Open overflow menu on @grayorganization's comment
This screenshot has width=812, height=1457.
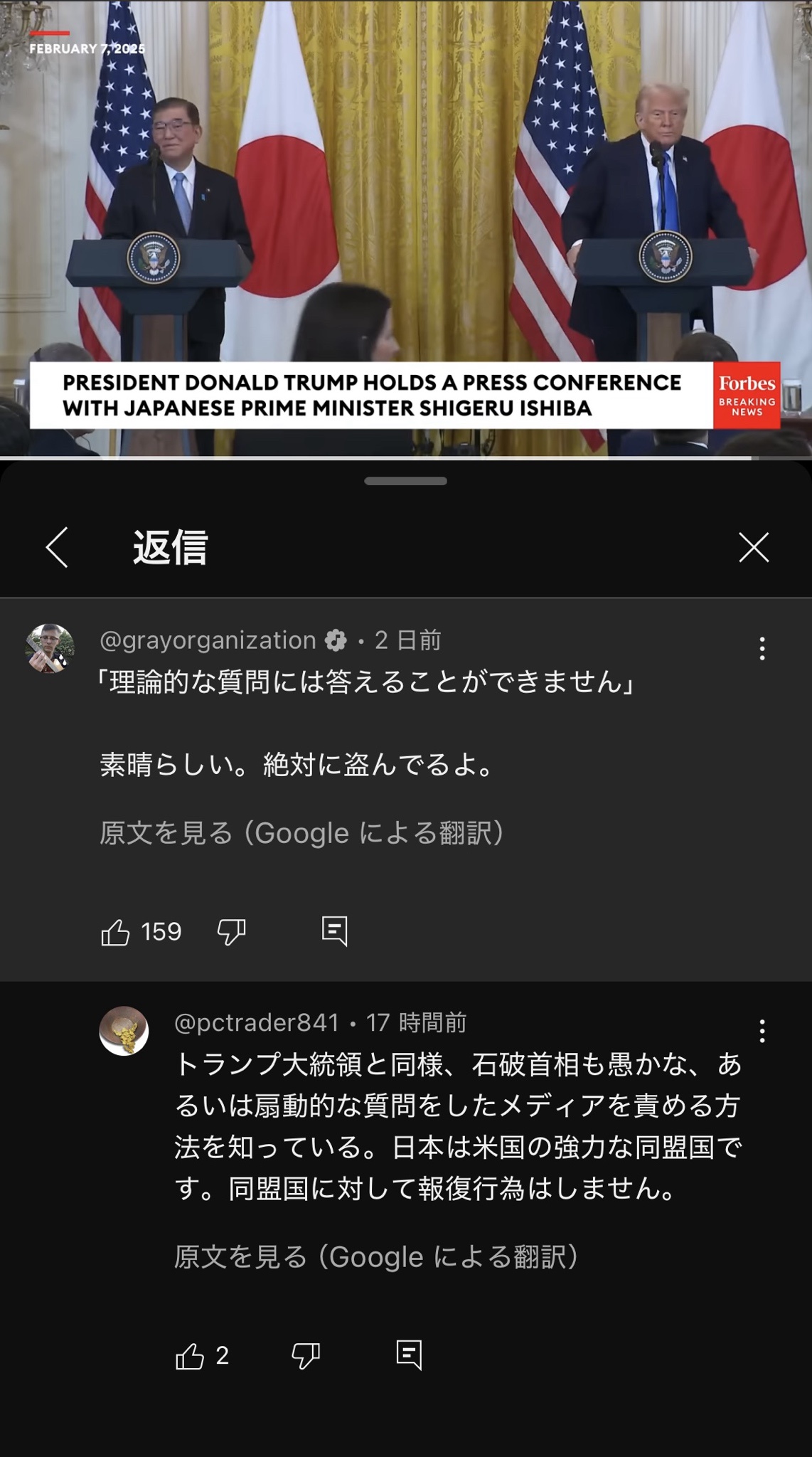click(x=762, y=648)
